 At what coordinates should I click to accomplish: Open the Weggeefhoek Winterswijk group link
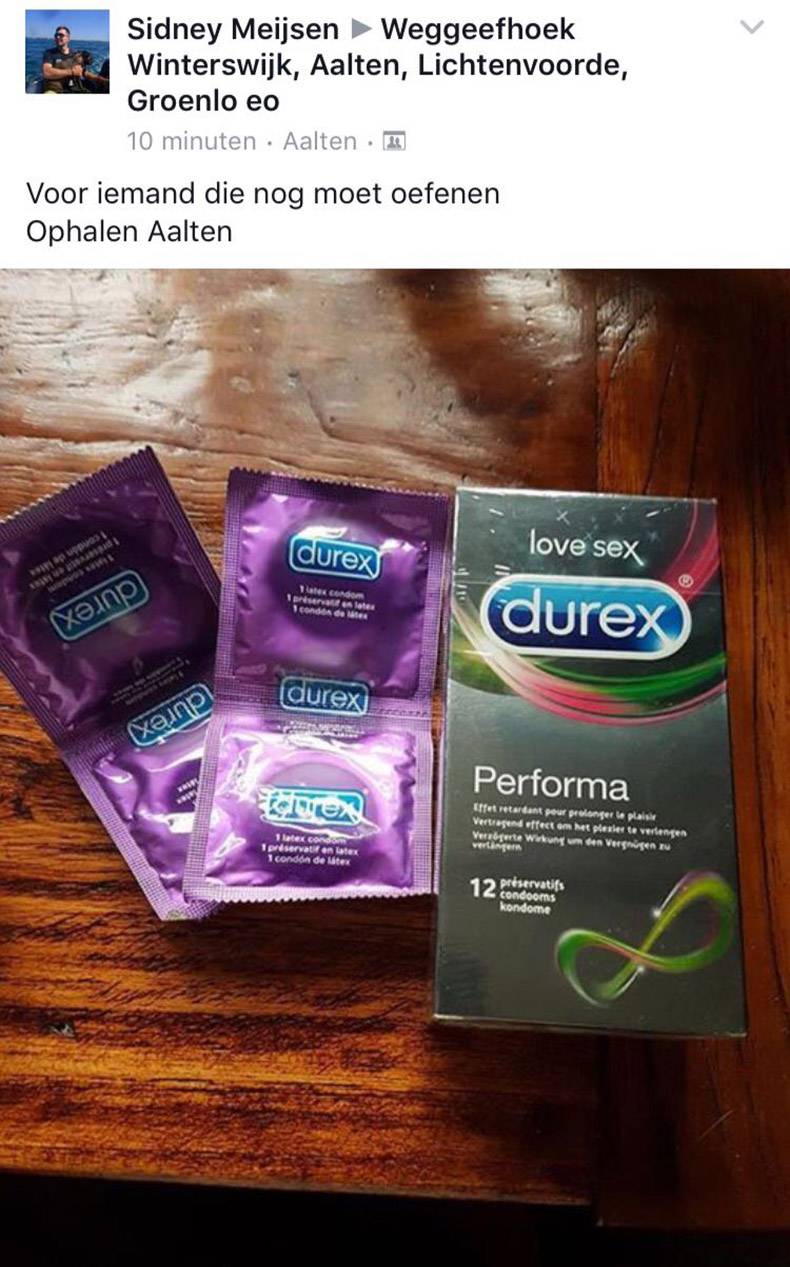(377, 65)
